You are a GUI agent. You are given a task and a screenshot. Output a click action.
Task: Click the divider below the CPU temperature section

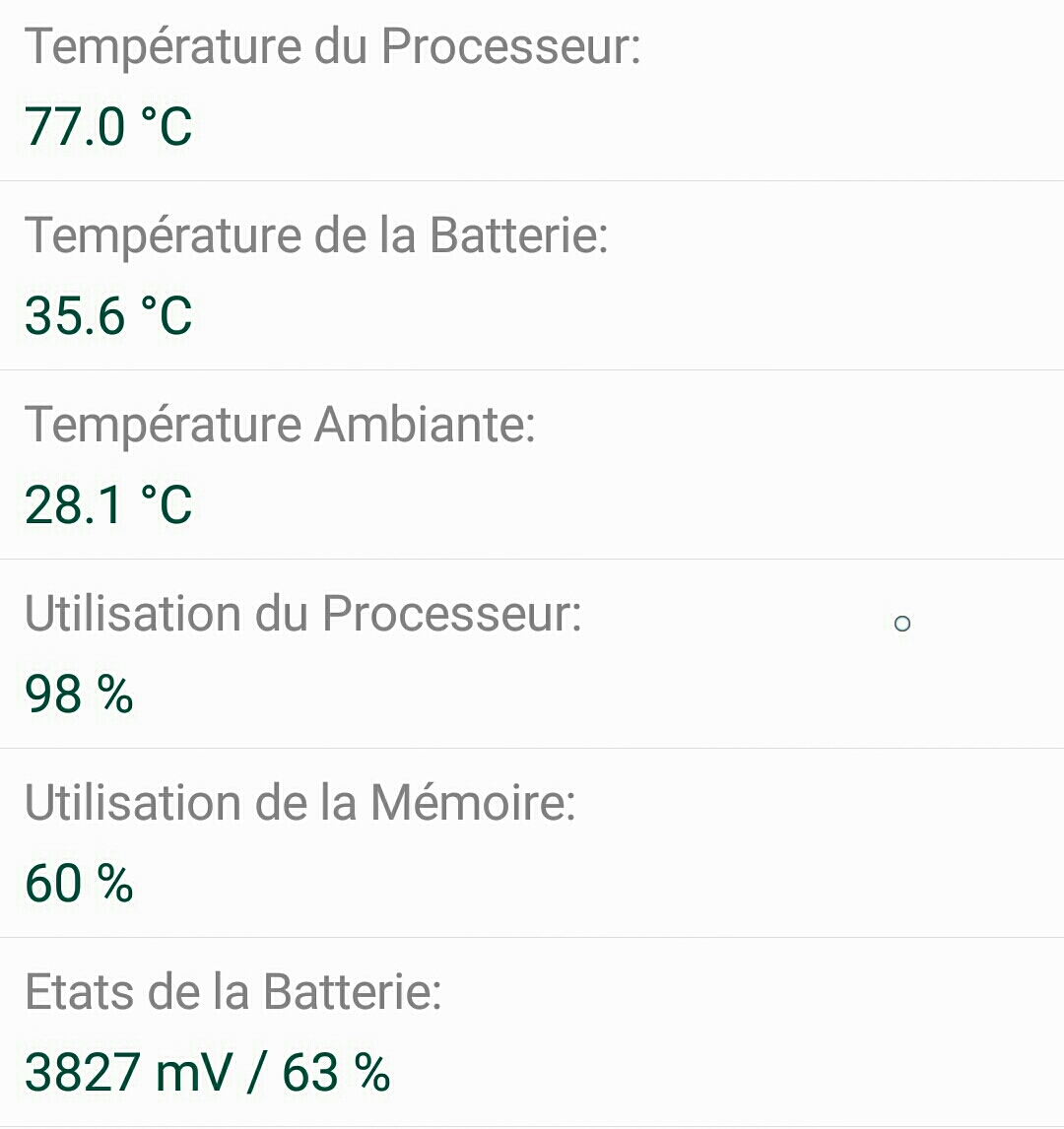coord(532,178)
